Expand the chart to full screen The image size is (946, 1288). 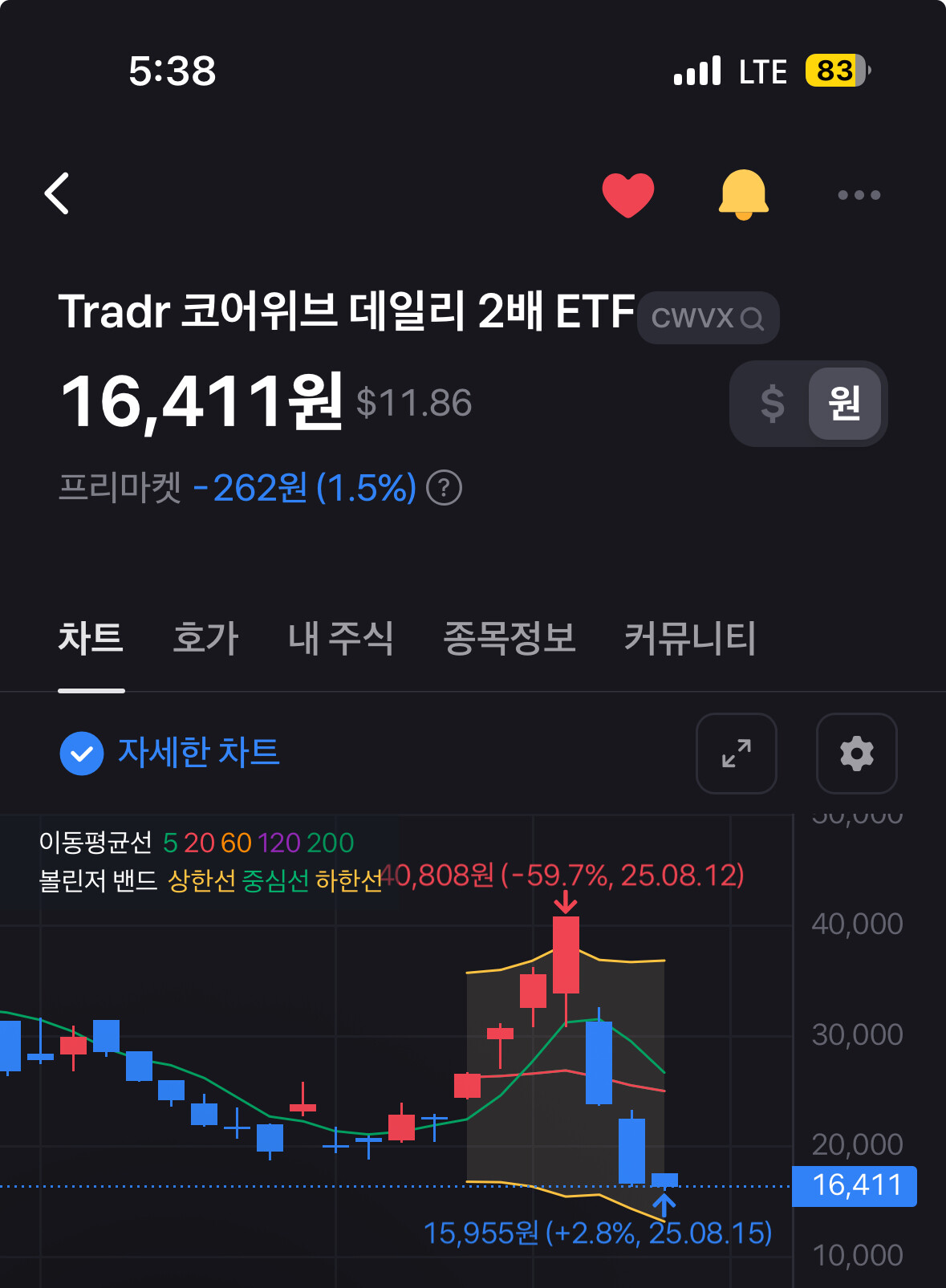737,754
